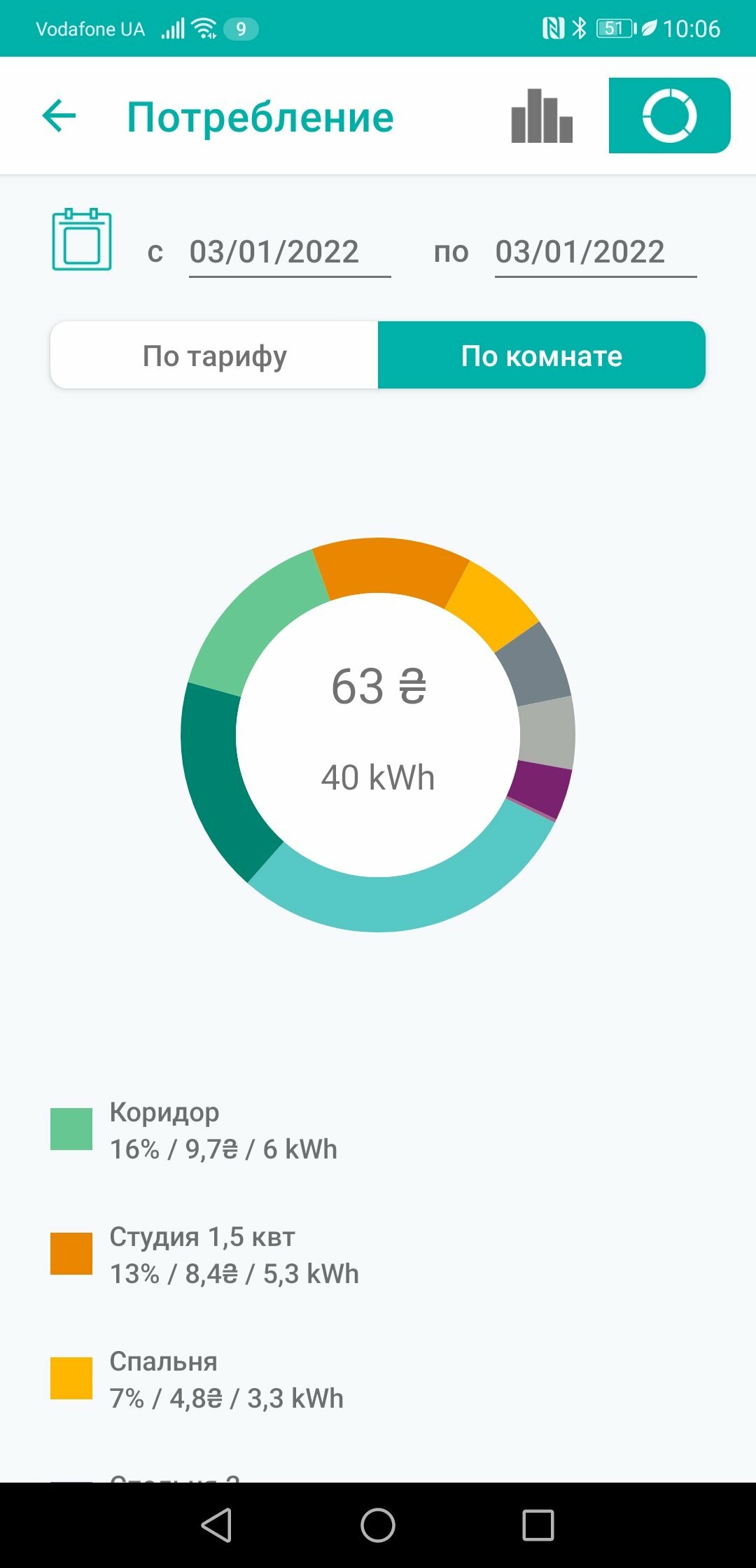Screen dimensions: 756x1568
Task: Switch to the "По тарифу" tab
Action: click(x=214, y=356)
